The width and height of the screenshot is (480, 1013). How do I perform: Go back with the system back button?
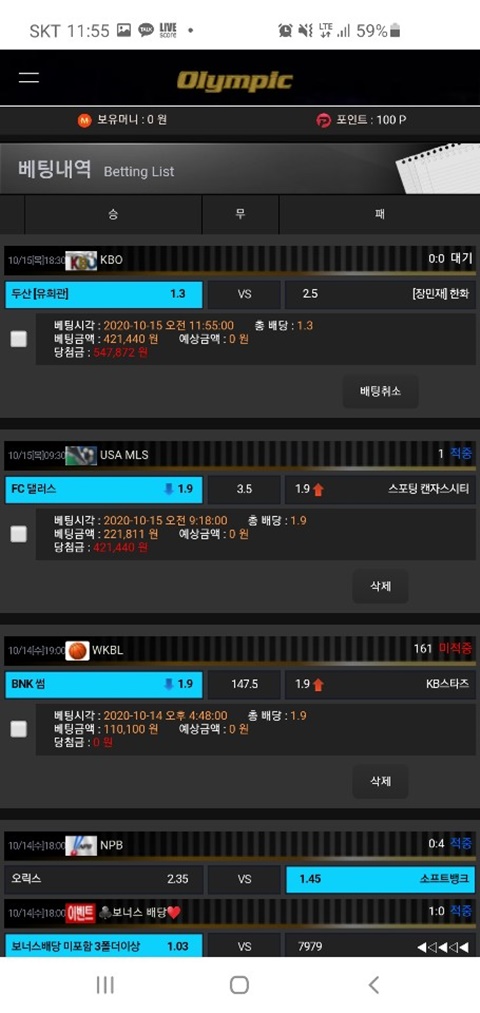[373, 985]
